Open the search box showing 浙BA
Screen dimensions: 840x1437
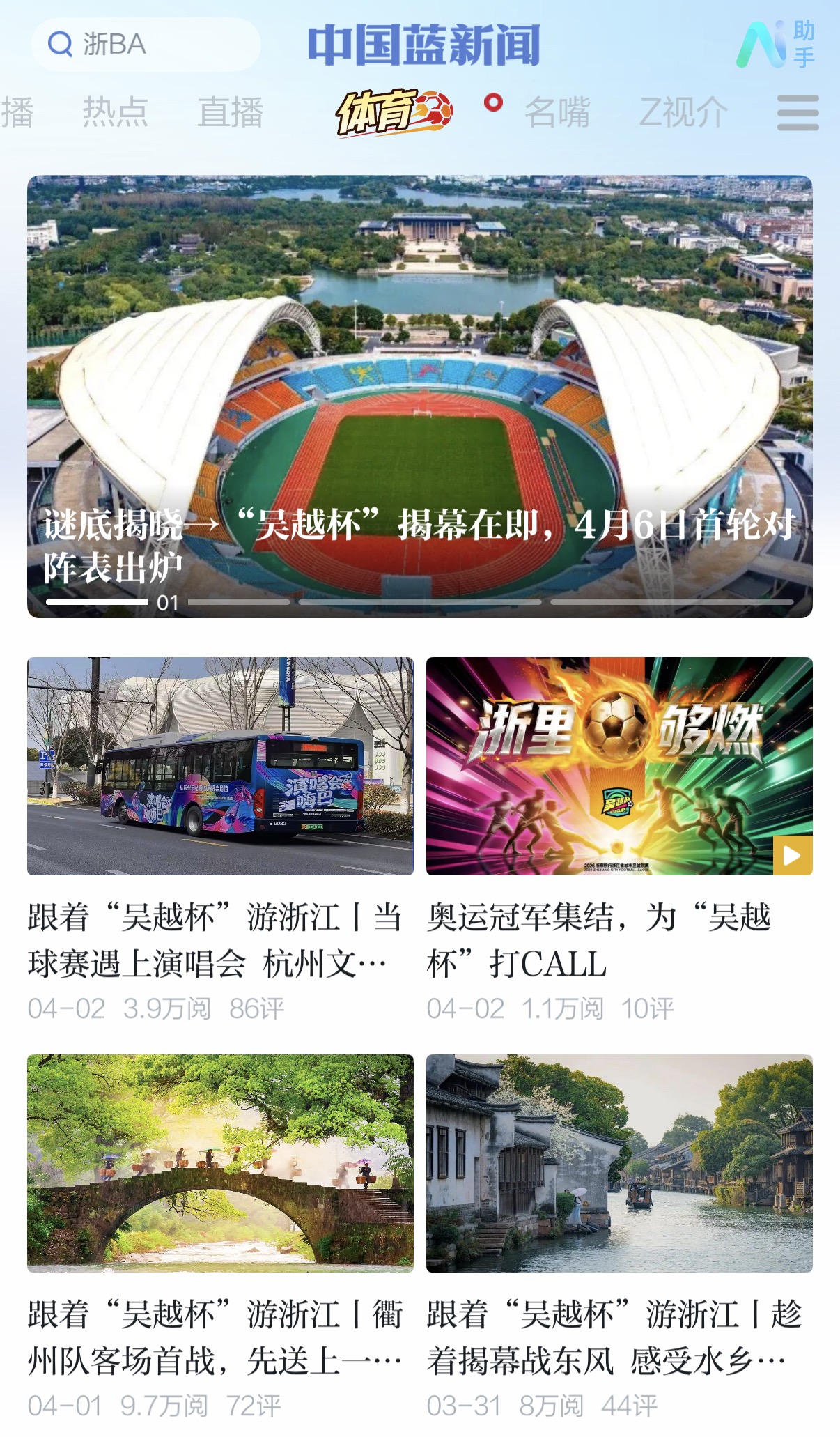point(145,45)
